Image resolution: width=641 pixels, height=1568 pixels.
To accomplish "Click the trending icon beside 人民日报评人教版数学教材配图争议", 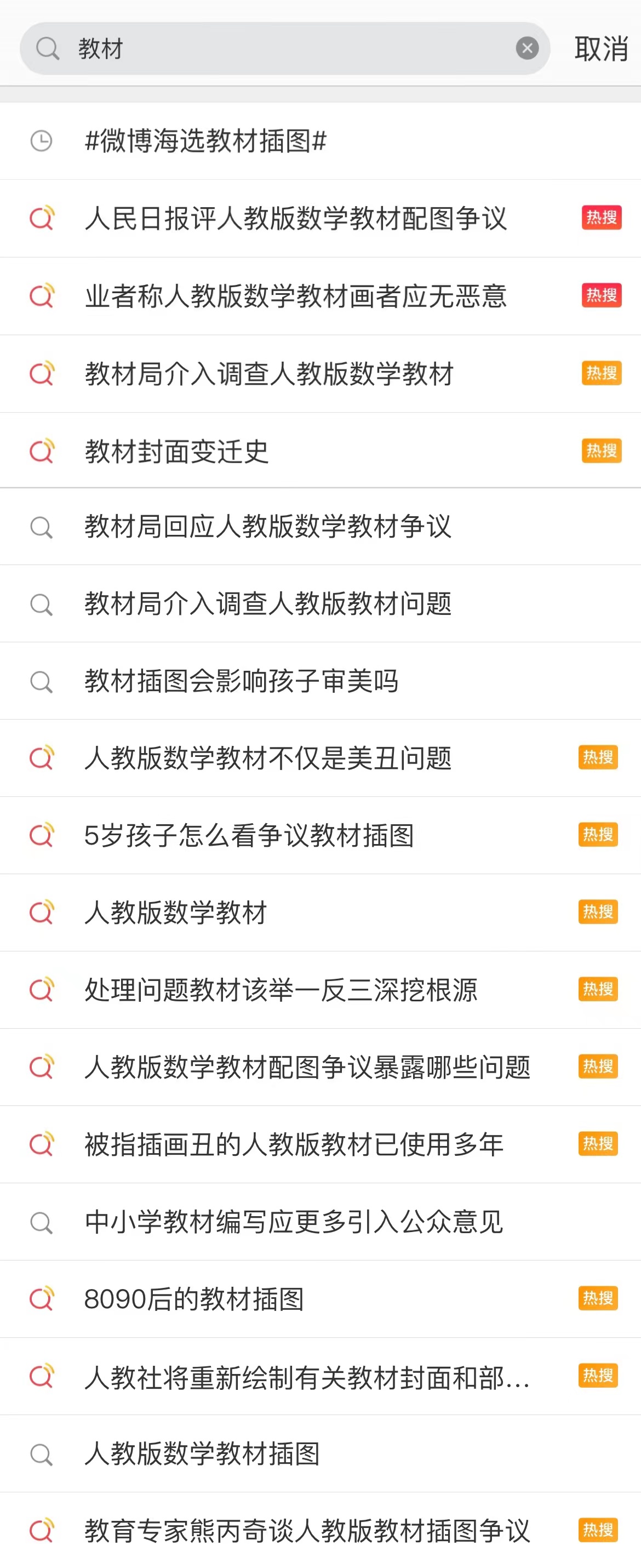I will pos(42,219).
